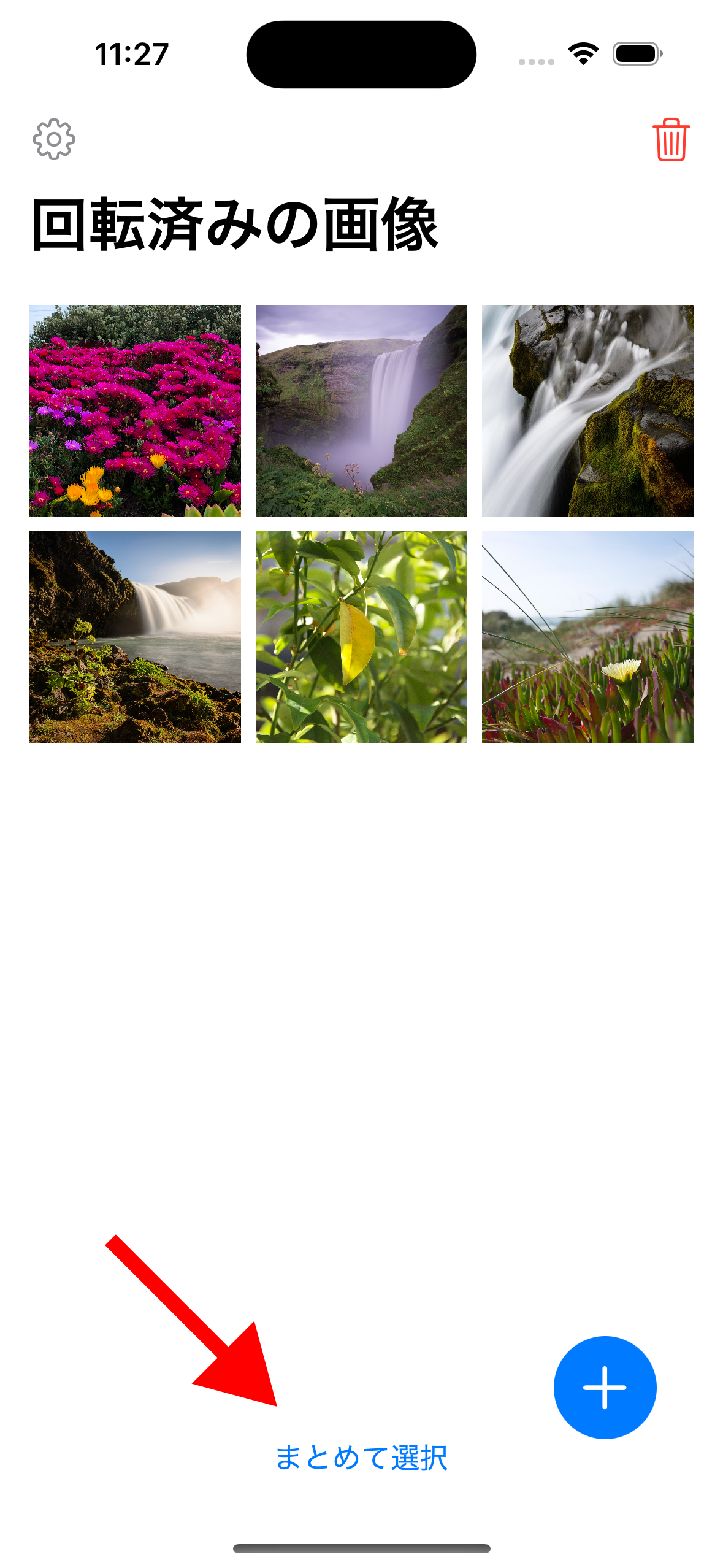Select the mossy rocks cascade photo
This screenshot has height=1568, width=723.
pos(587,410)
